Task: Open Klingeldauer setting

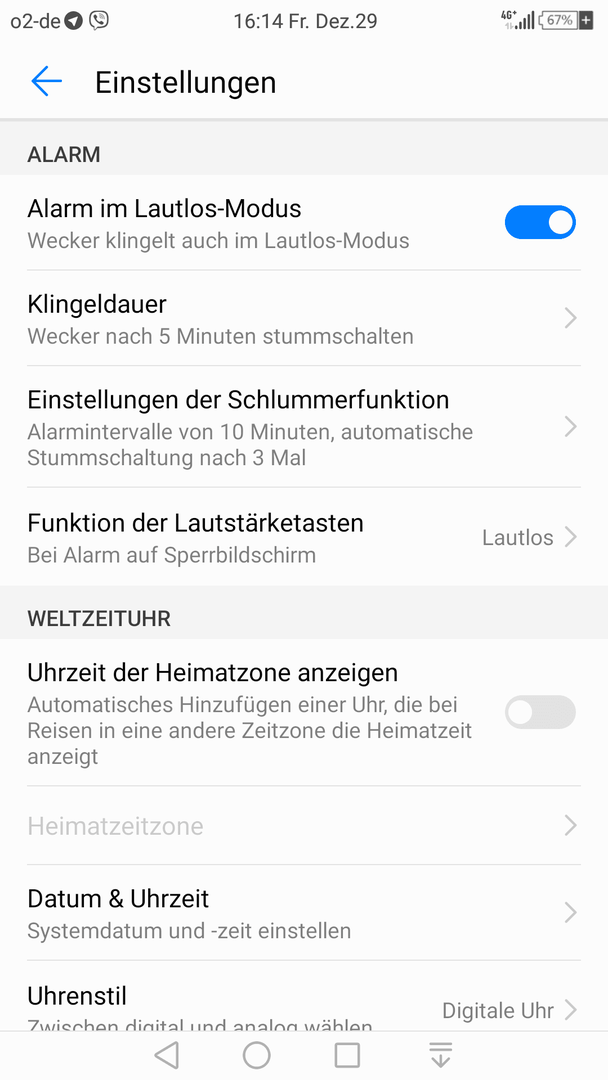Action: coord(304,318)
